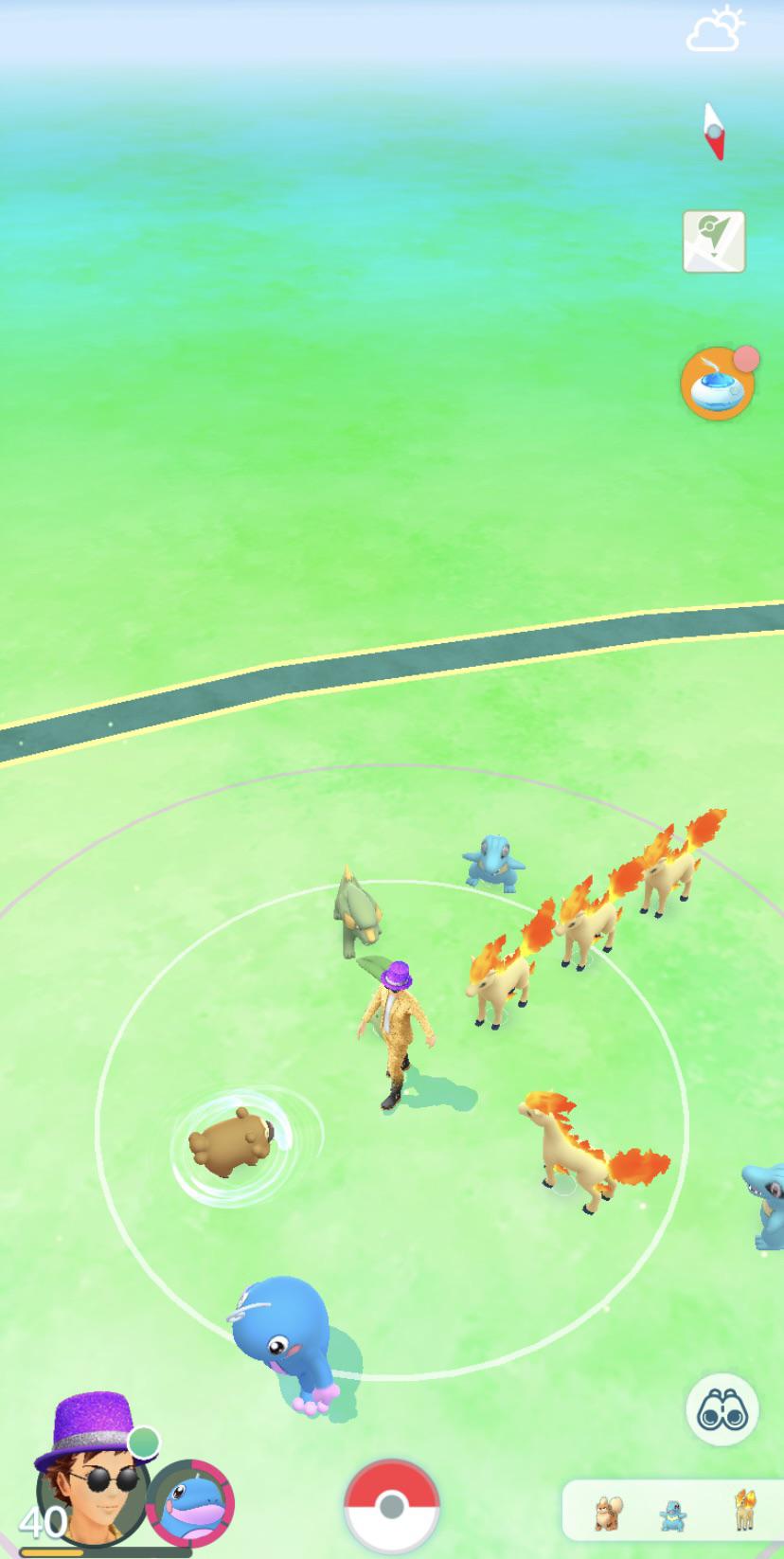This screenshot has height=1559, width=784.
Task: Open the Routes map button
Action: [714, 242]
